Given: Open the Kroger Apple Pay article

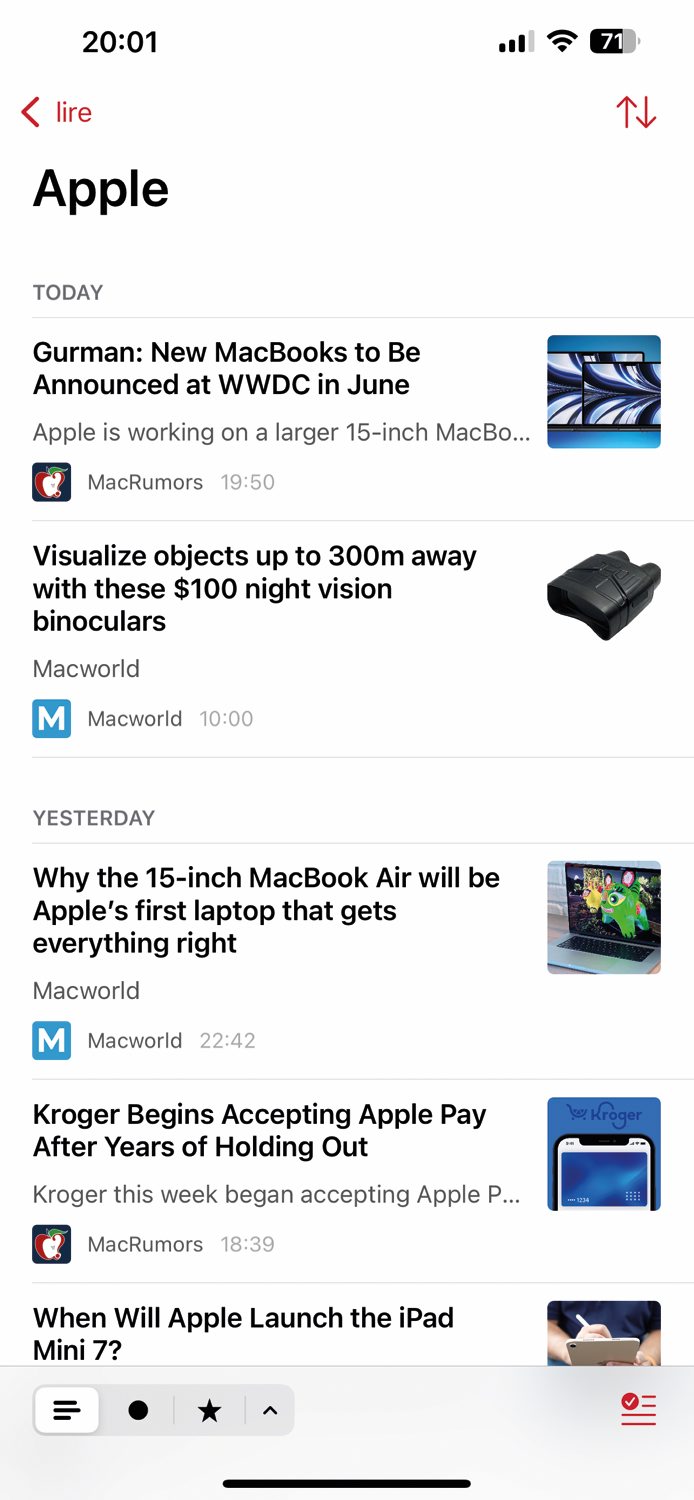Looking at the screenshot, I should pyautogui.click(x=347, y=1181).
